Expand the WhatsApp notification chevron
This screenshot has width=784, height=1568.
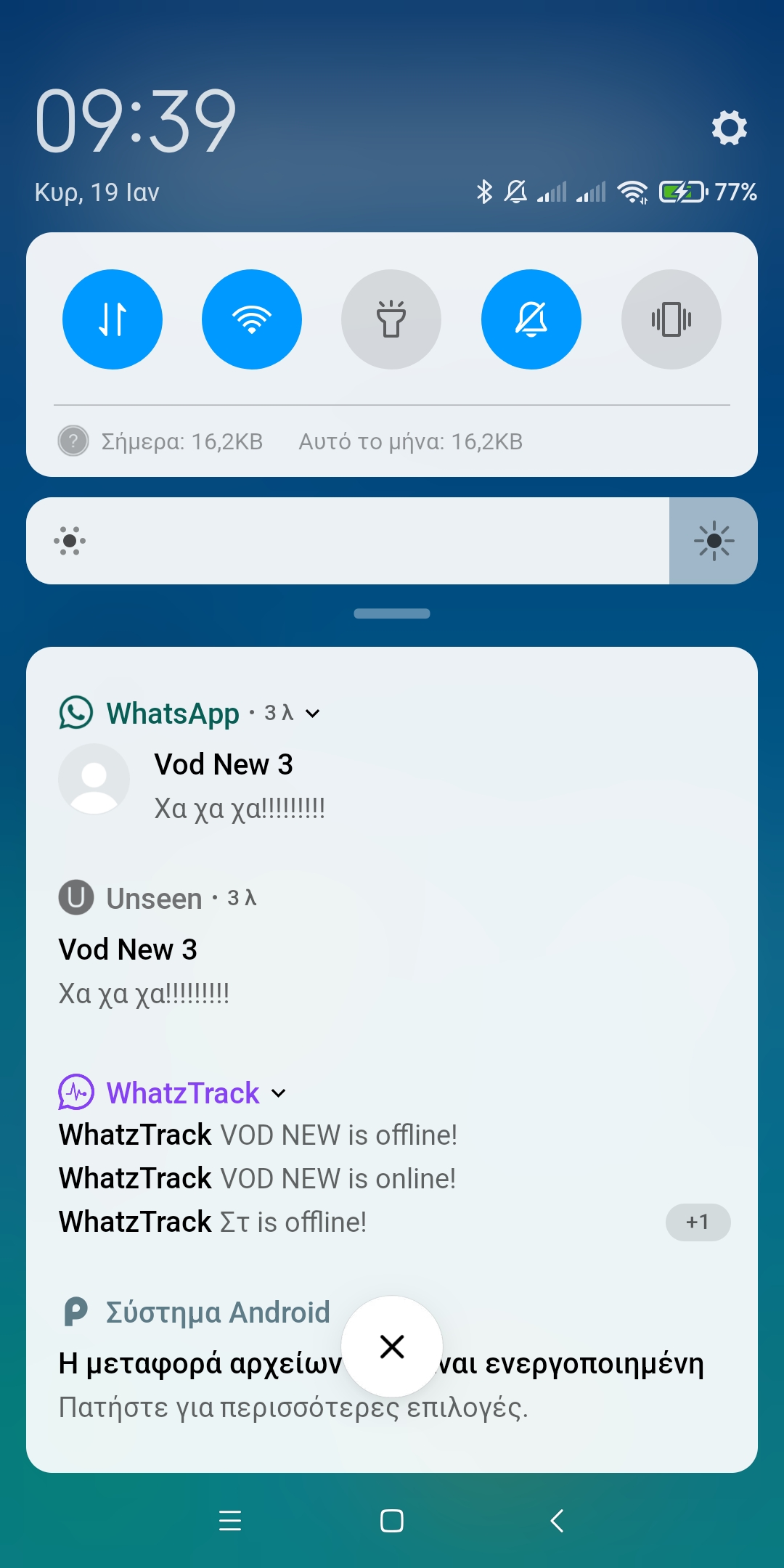[313, 714]
